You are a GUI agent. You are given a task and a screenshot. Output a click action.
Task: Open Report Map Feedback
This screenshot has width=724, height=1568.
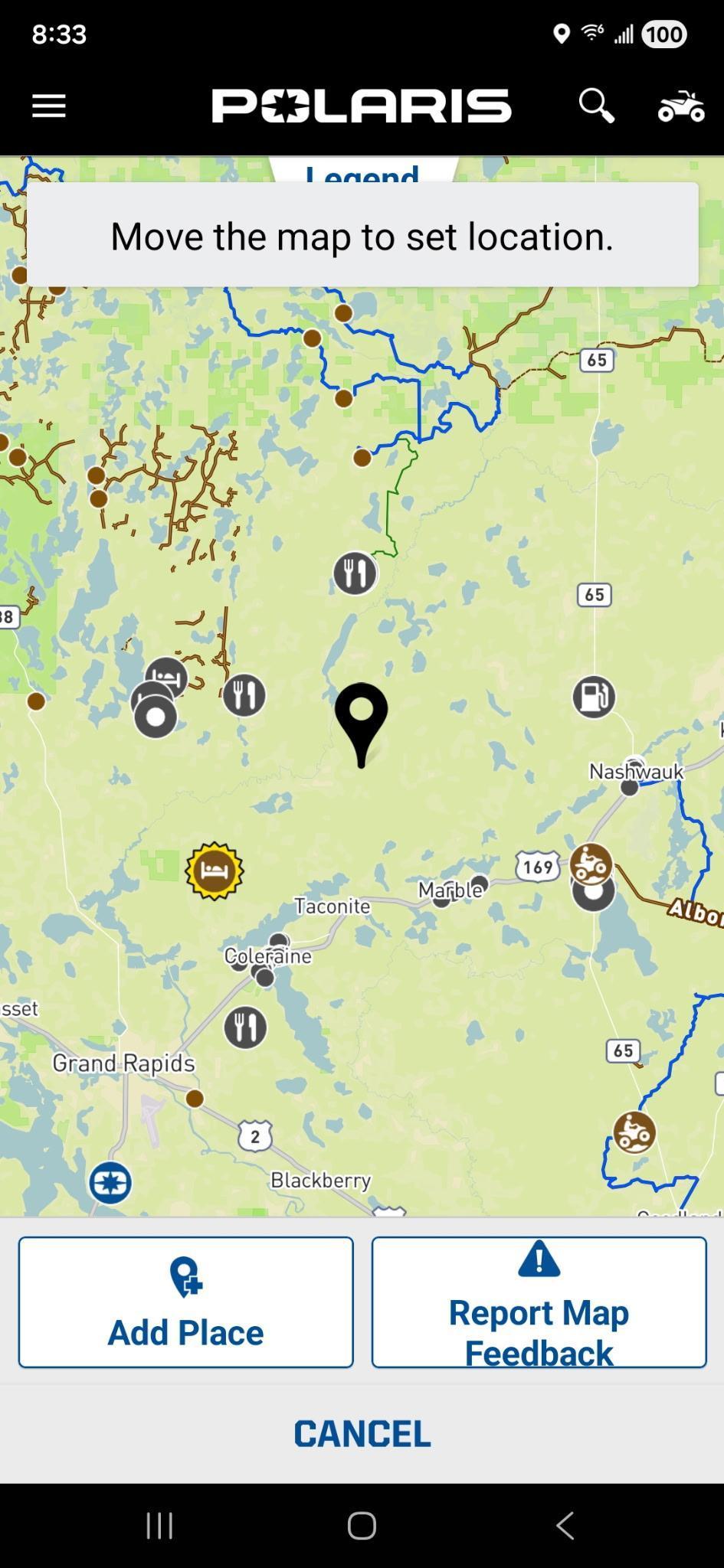coord(538,1301)
